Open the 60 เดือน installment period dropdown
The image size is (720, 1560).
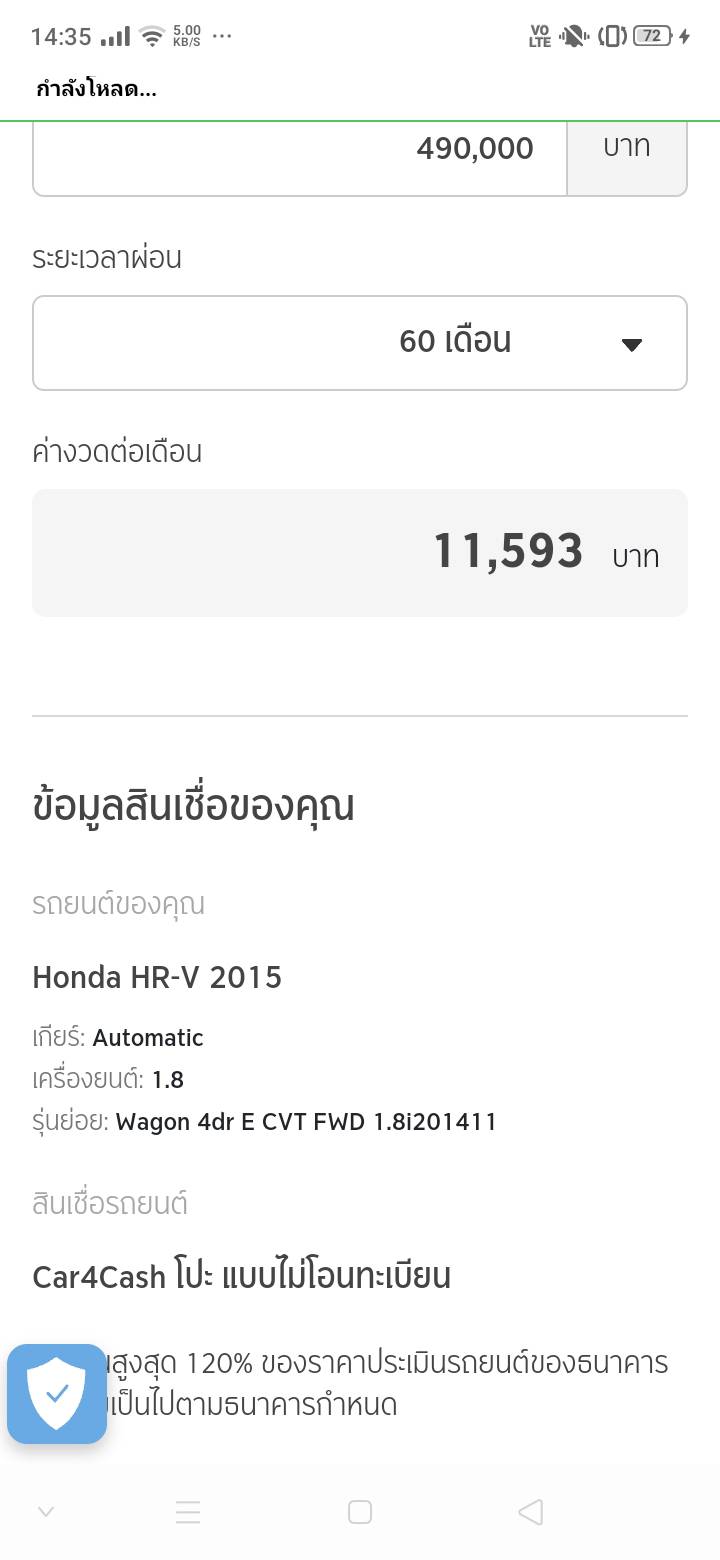click(x=360, y=342)
